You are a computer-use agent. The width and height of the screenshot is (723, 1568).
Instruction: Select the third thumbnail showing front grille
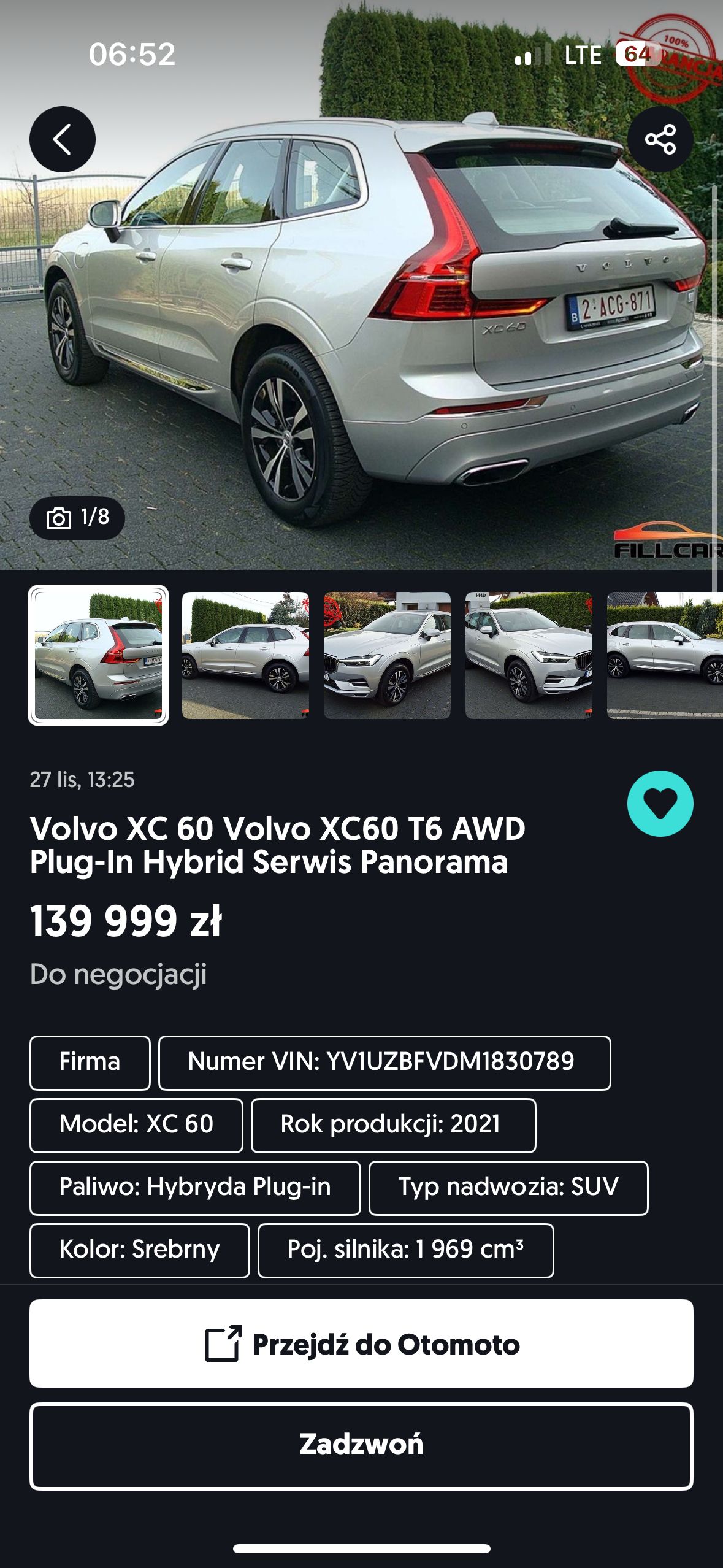click(387, 655)
